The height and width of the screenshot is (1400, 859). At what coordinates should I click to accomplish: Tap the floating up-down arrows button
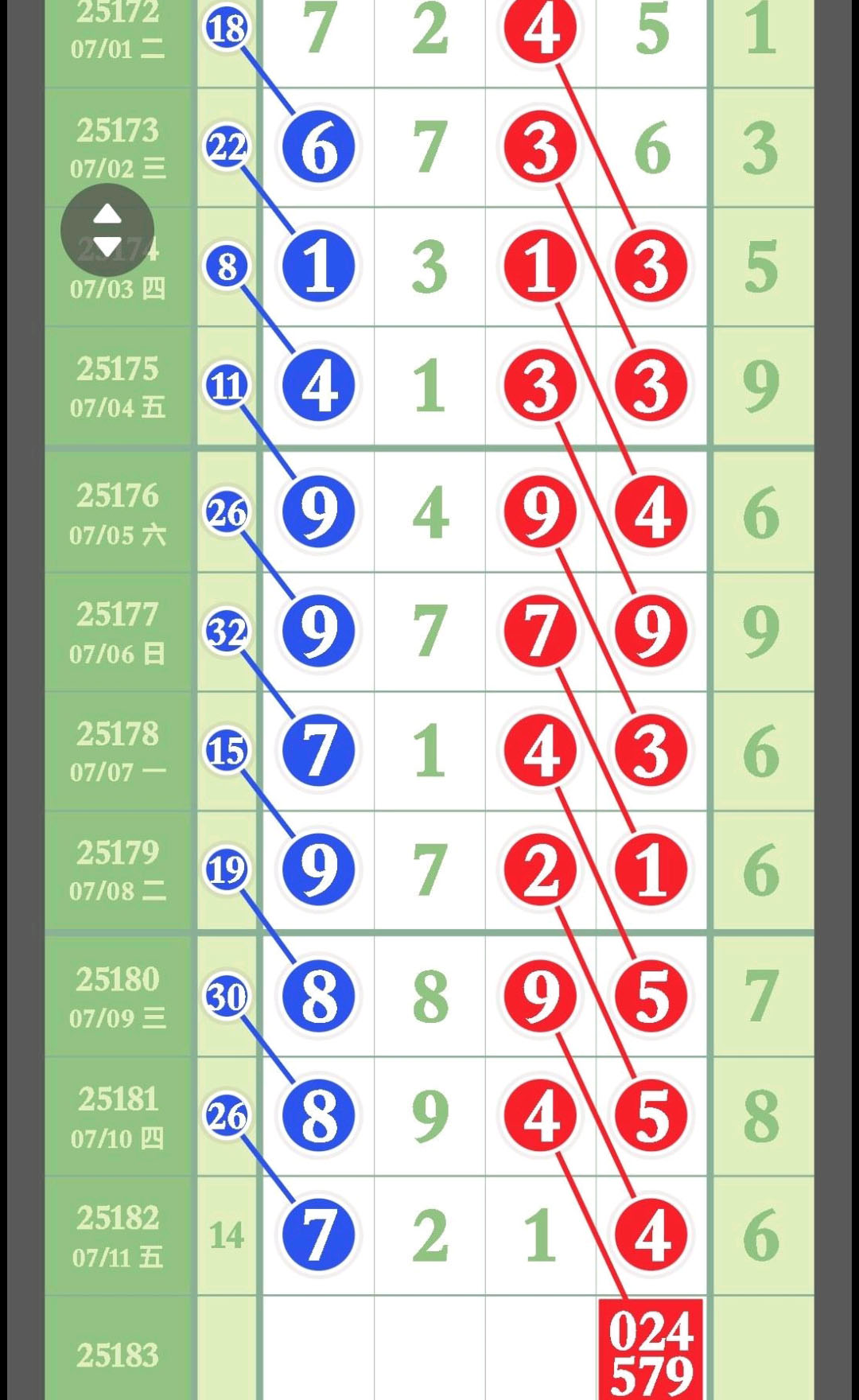107,230
